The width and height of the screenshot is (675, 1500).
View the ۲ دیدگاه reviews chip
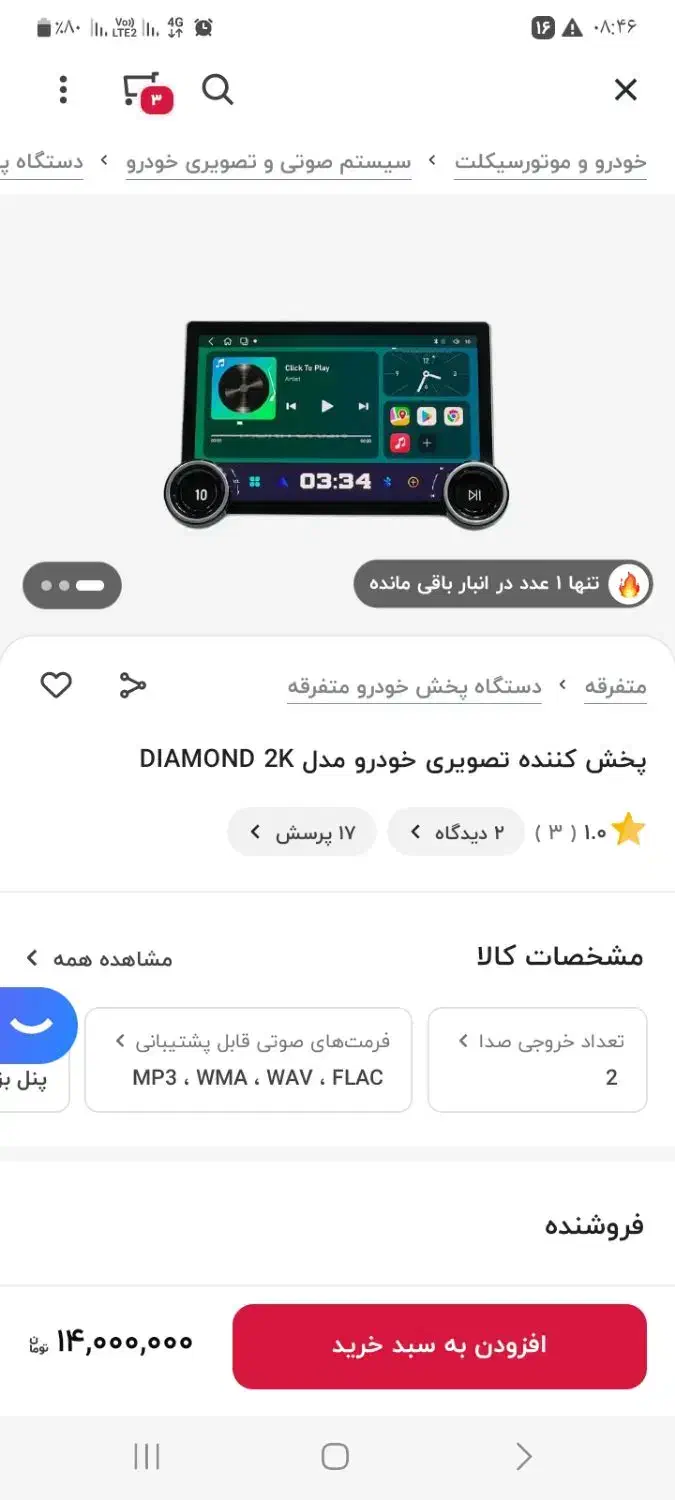point(456,832)
